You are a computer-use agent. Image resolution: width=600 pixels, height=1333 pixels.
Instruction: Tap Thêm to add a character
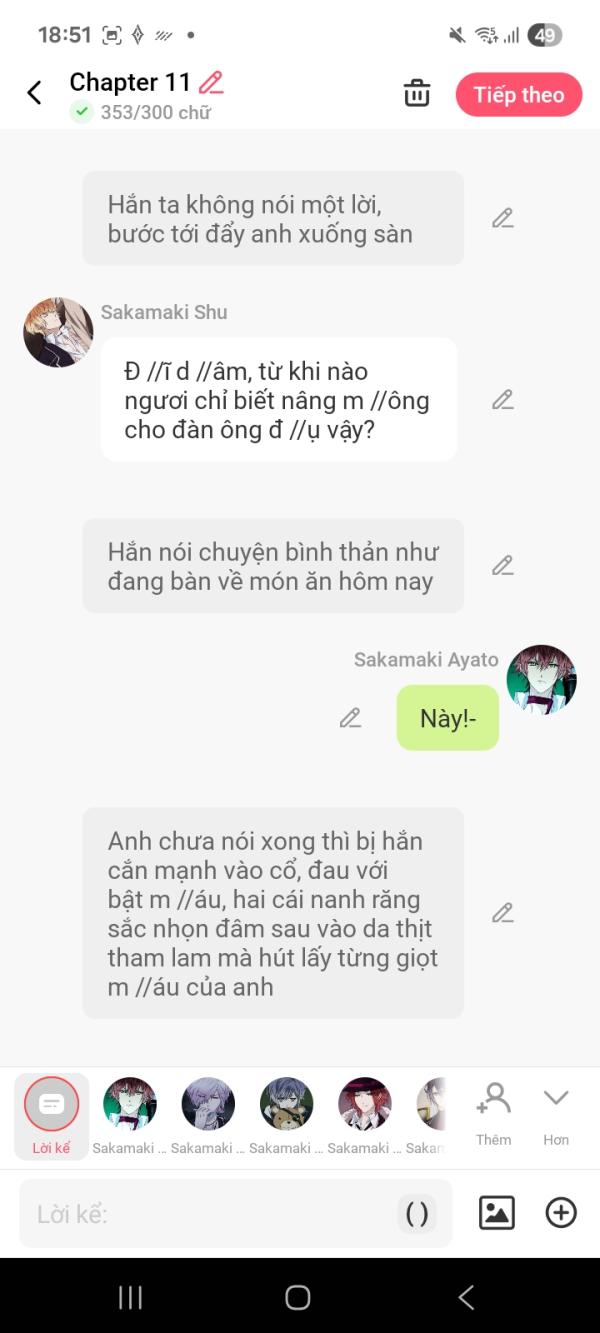[x=493, y=1112]
